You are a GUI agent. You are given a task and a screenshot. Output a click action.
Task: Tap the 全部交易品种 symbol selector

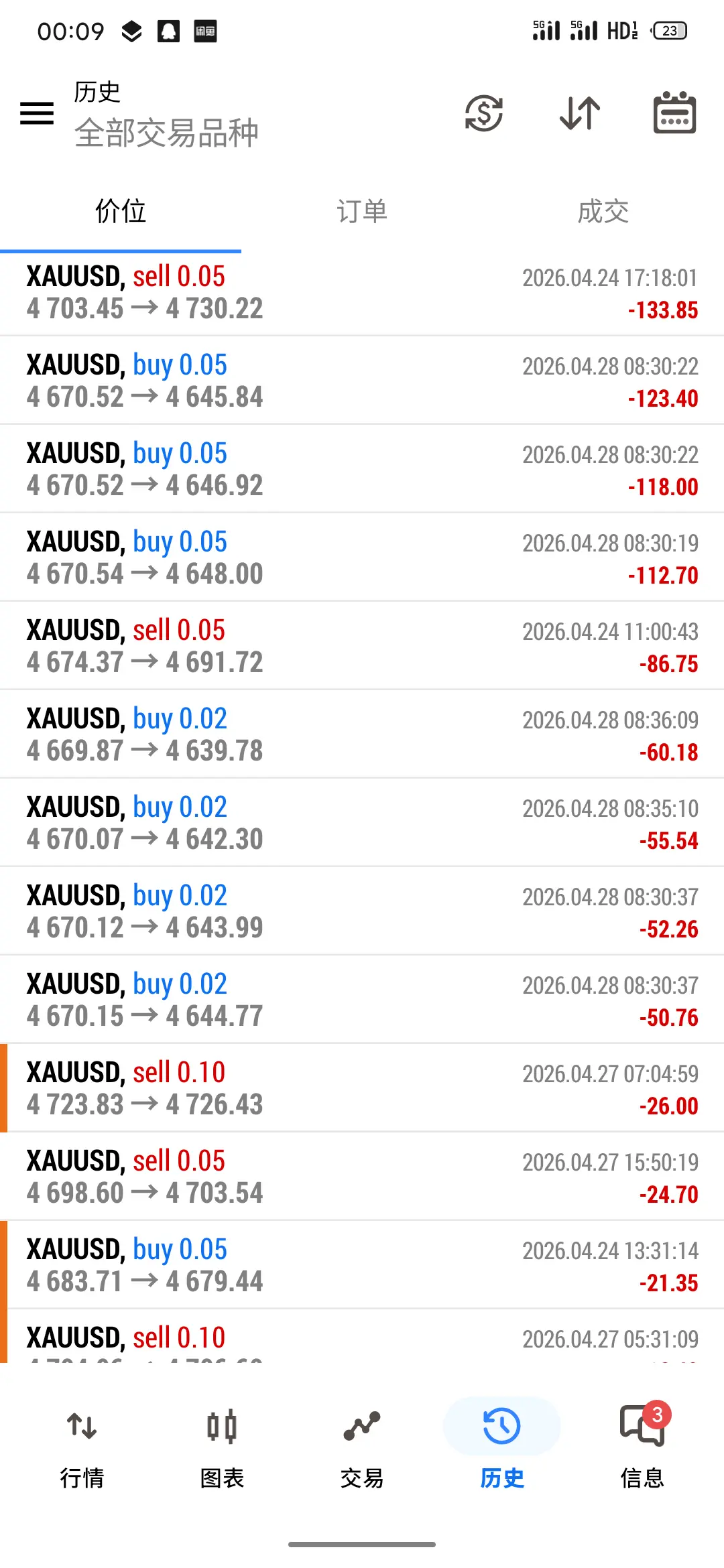pos(166,133)
